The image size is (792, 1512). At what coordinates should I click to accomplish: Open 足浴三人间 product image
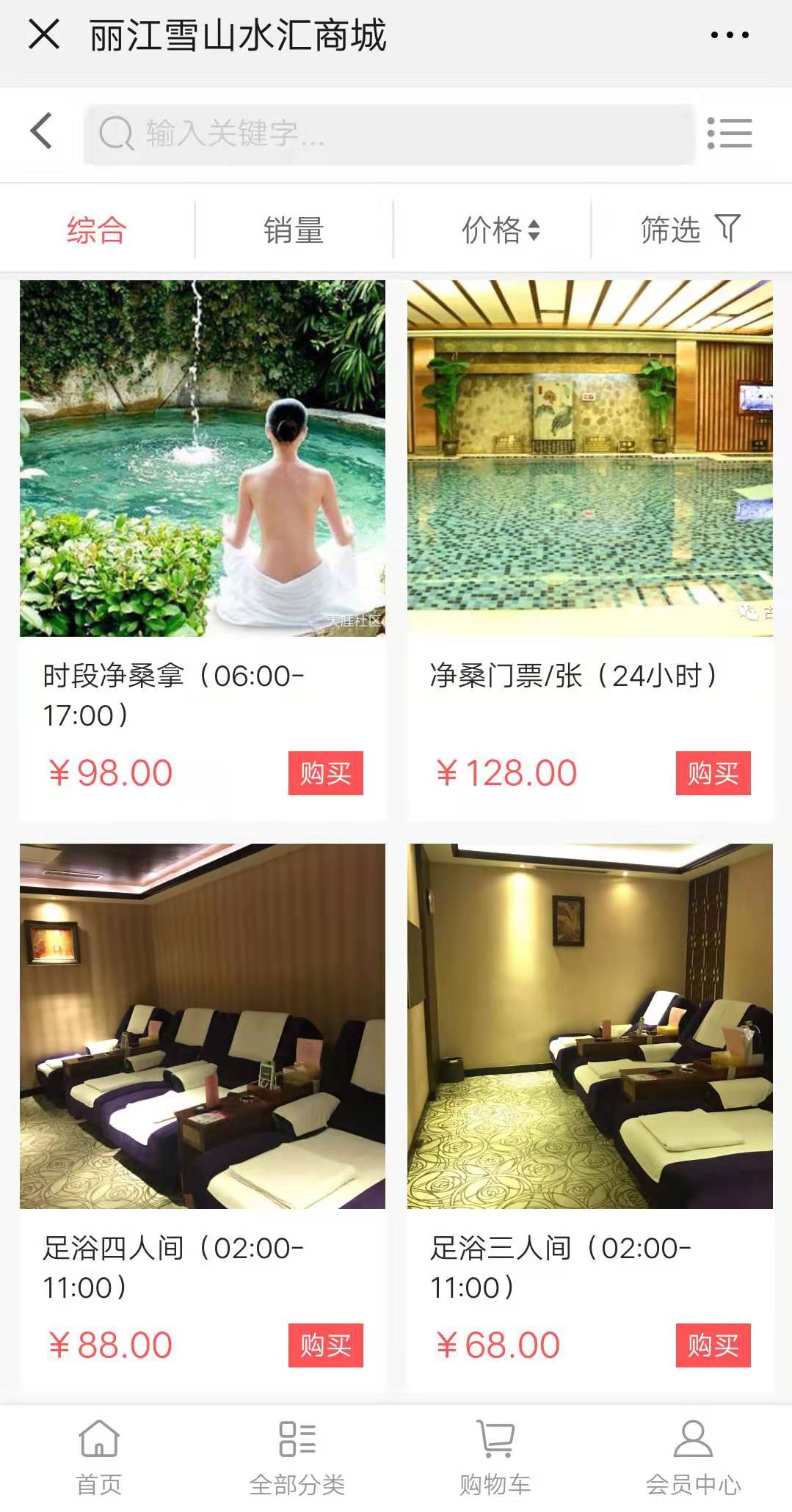pos(590,1026)
